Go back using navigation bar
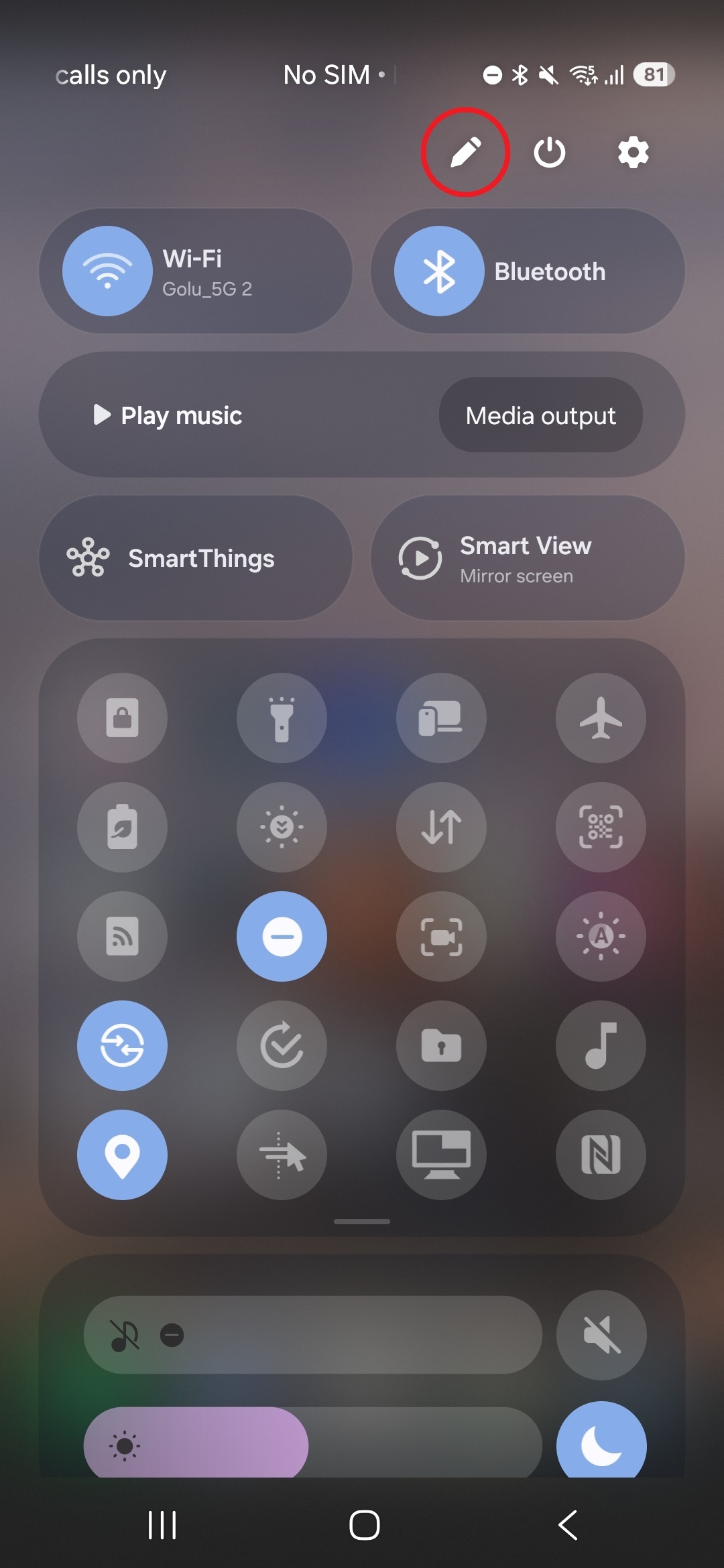 [568, 1525]
